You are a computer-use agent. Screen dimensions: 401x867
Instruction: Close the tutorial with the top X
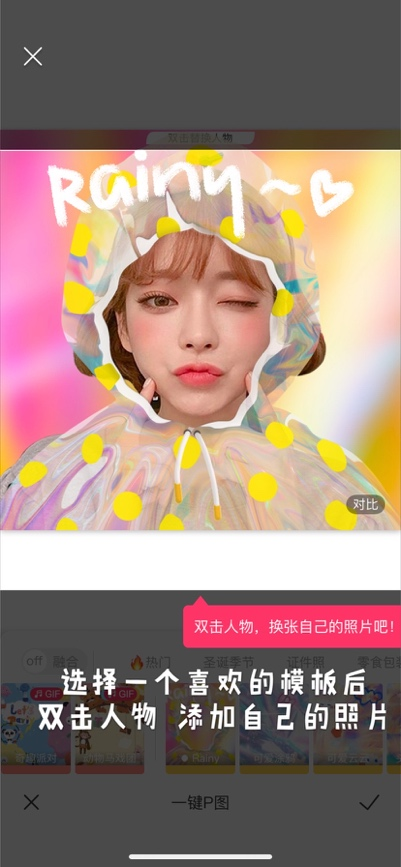click(x=33, y=56)
